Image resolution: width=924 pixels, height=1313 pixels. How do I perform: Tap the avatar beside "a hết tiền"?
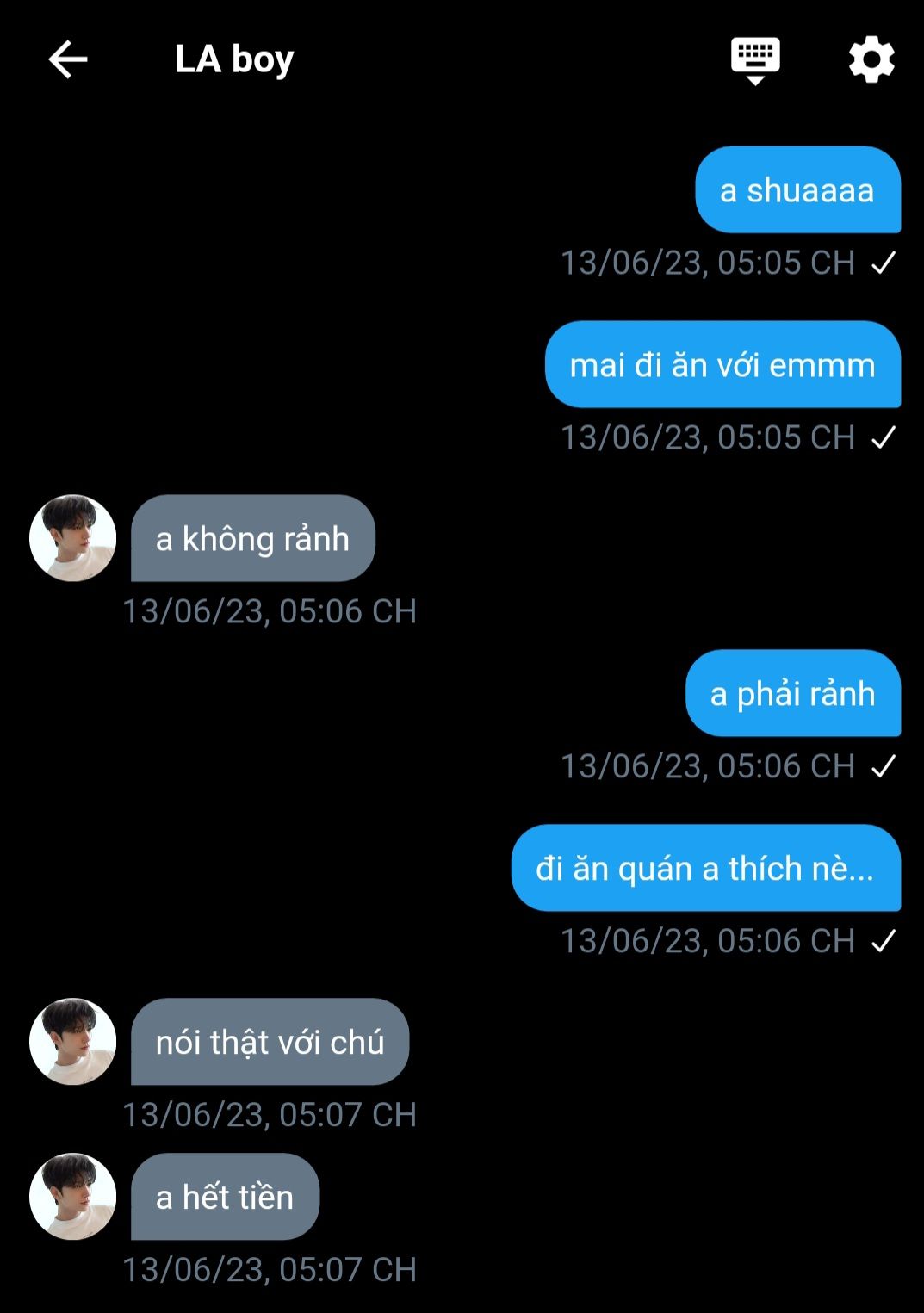pyautogui.click(x=73, y=1197)
